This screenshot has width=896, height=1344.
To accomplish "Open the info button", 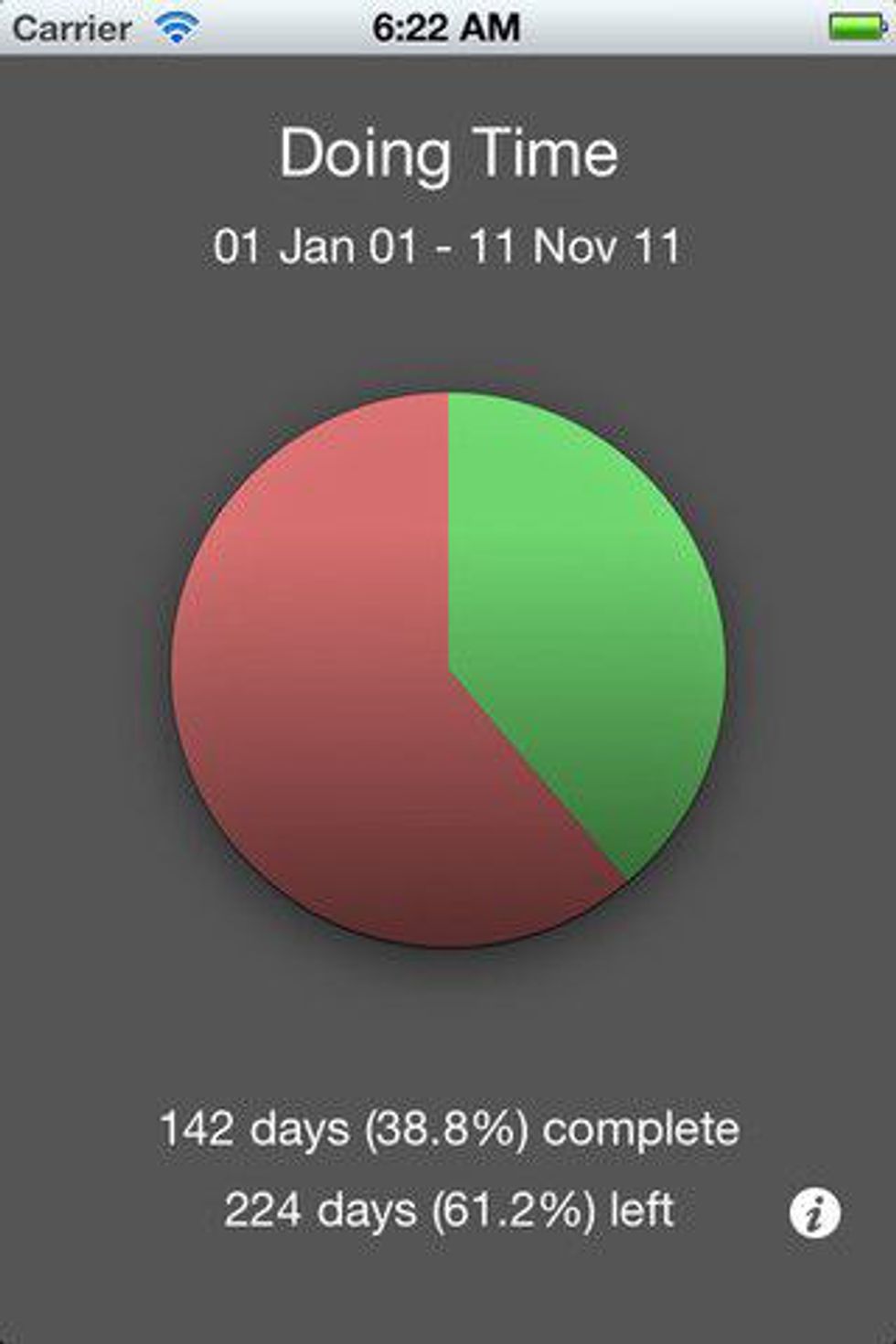I will (x=814, y=1213).
